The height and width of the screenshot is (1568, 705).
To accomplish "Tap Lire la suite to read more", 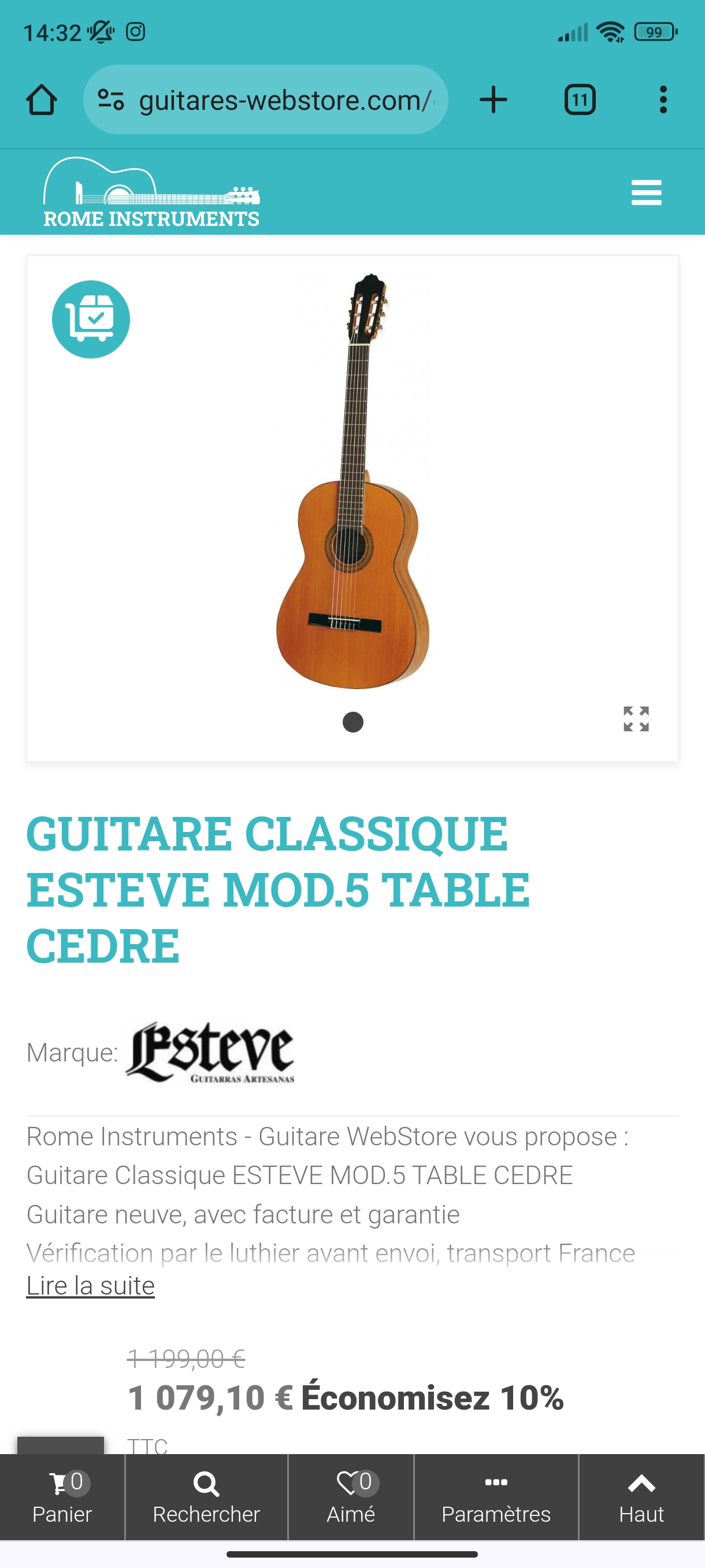I will pyautogui.click(x=91, y=1286).
